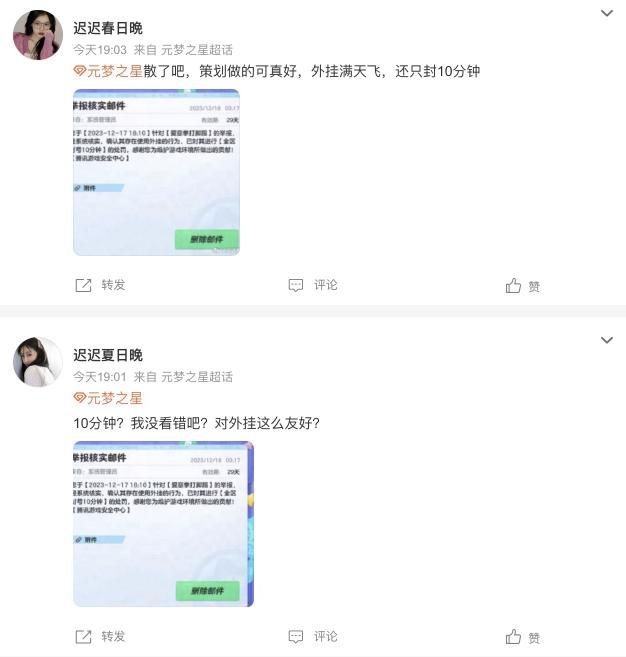
Task: Comment on 迟迟夏日晚's post
Action: [313, 636]
